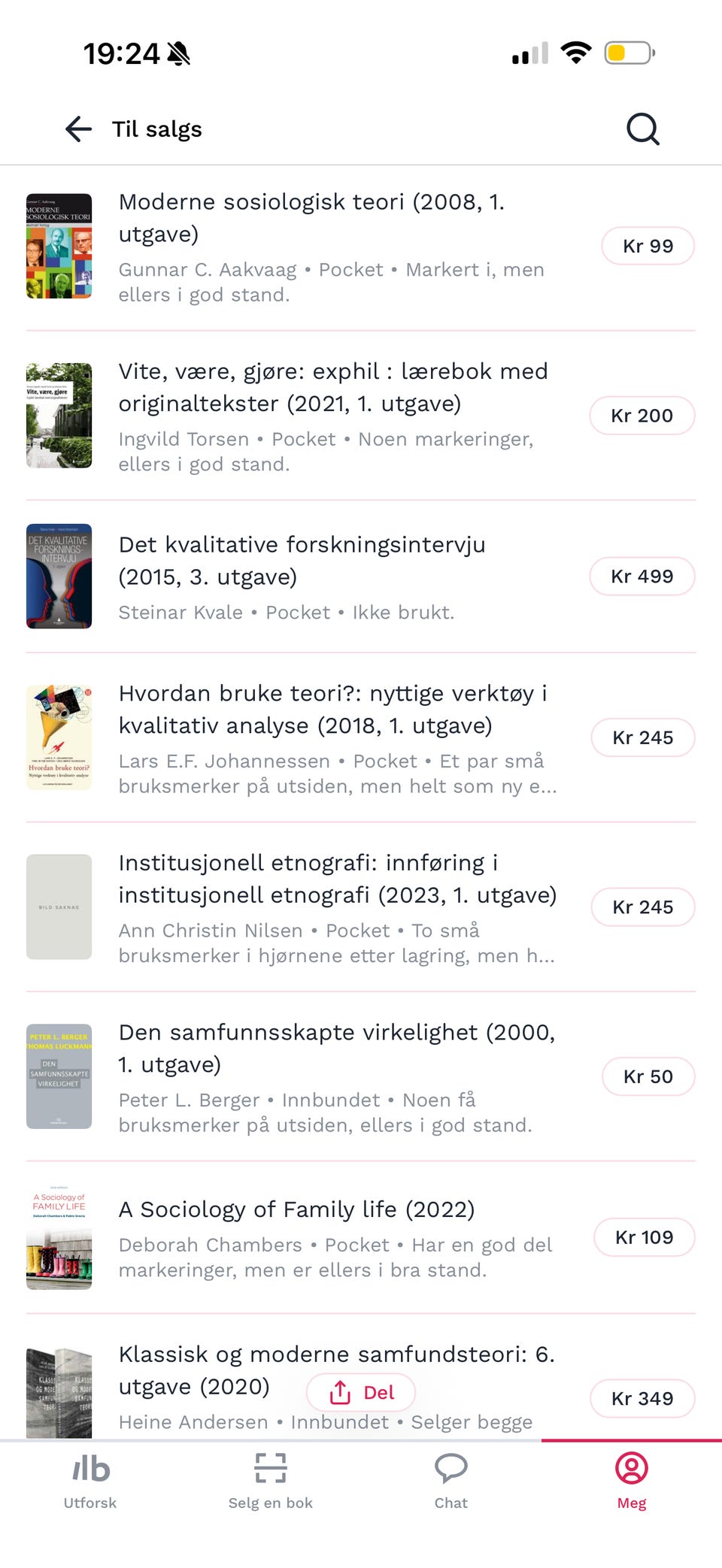
Task: Switch to the Utforsk tab
Action: coord(89,1481)
